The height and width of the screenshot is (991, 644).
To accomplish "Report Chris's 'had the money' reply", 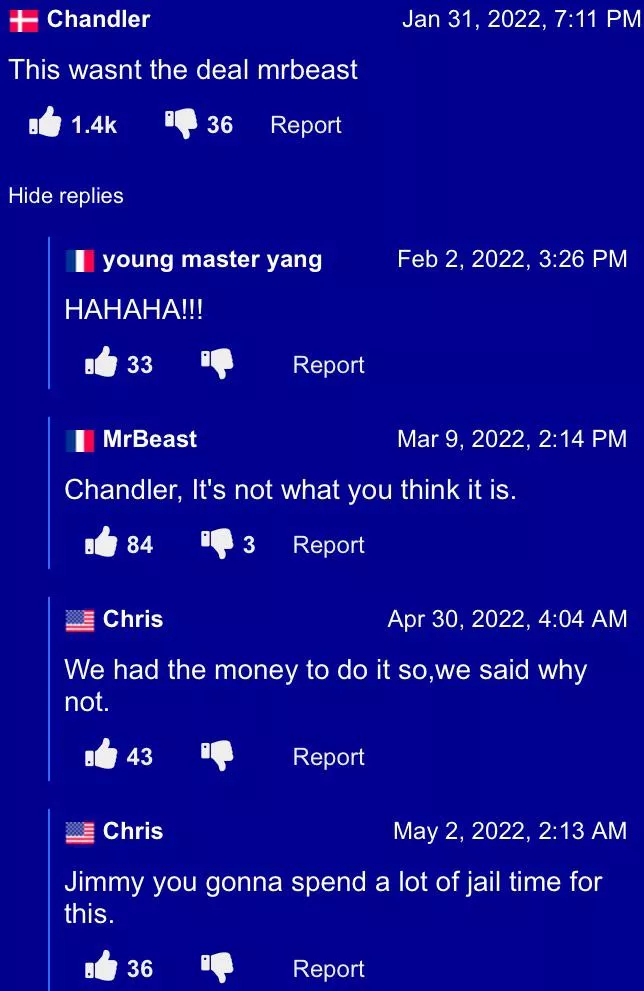I will click(x=328, y=757).
